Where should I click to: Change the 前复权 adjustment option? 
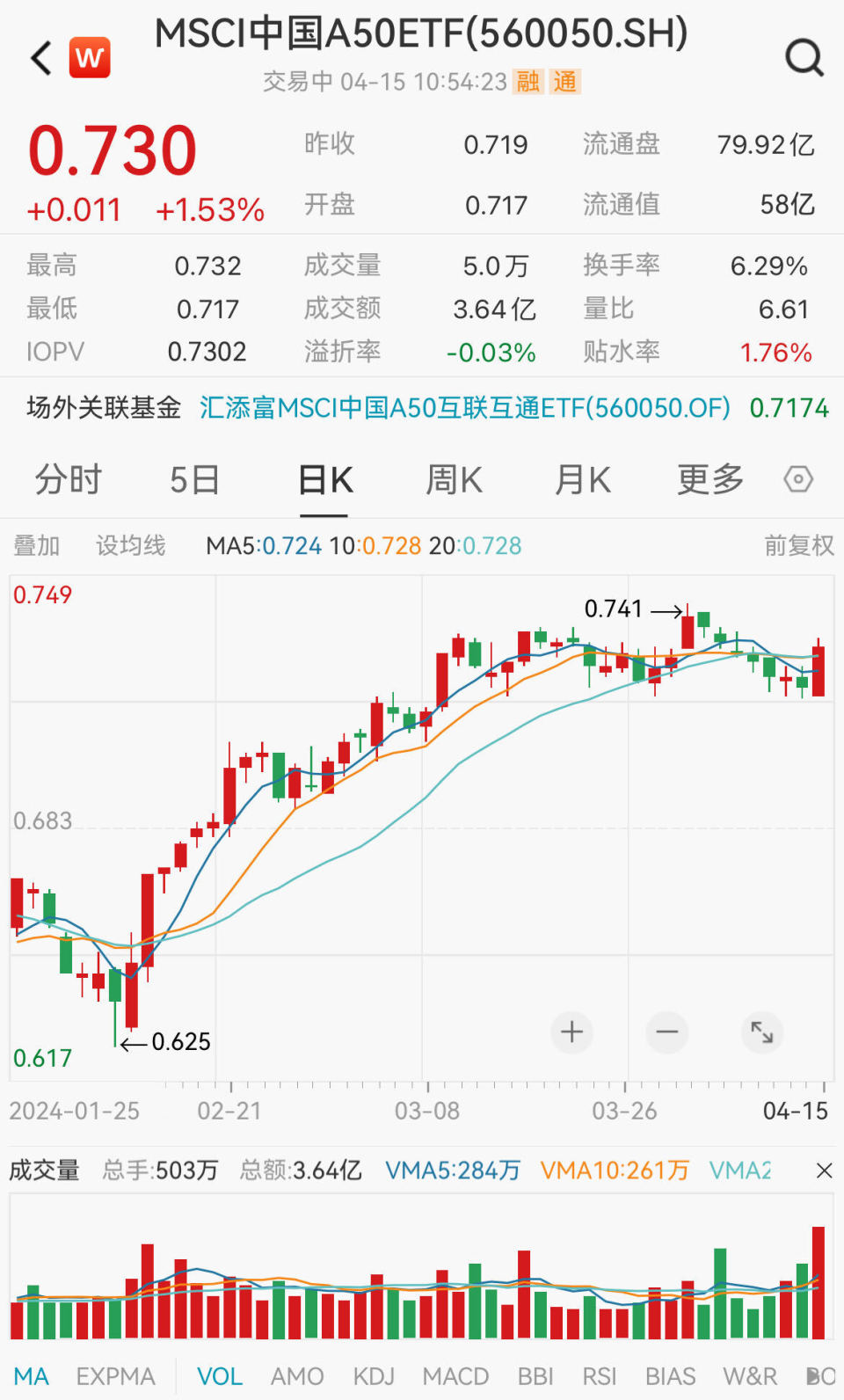(798, 546)
